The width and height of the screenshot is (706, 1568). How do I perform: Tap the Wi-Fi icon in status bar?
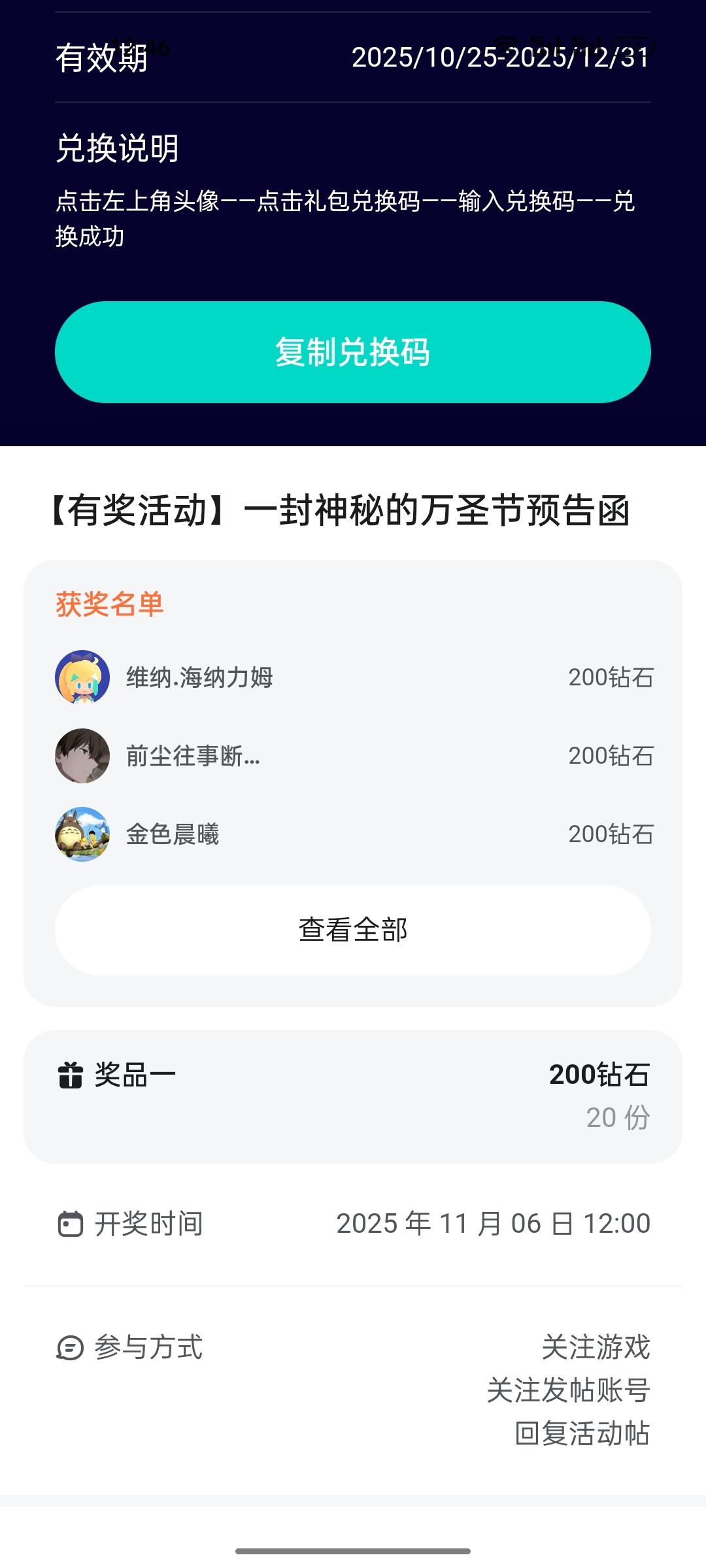point(504,41)
